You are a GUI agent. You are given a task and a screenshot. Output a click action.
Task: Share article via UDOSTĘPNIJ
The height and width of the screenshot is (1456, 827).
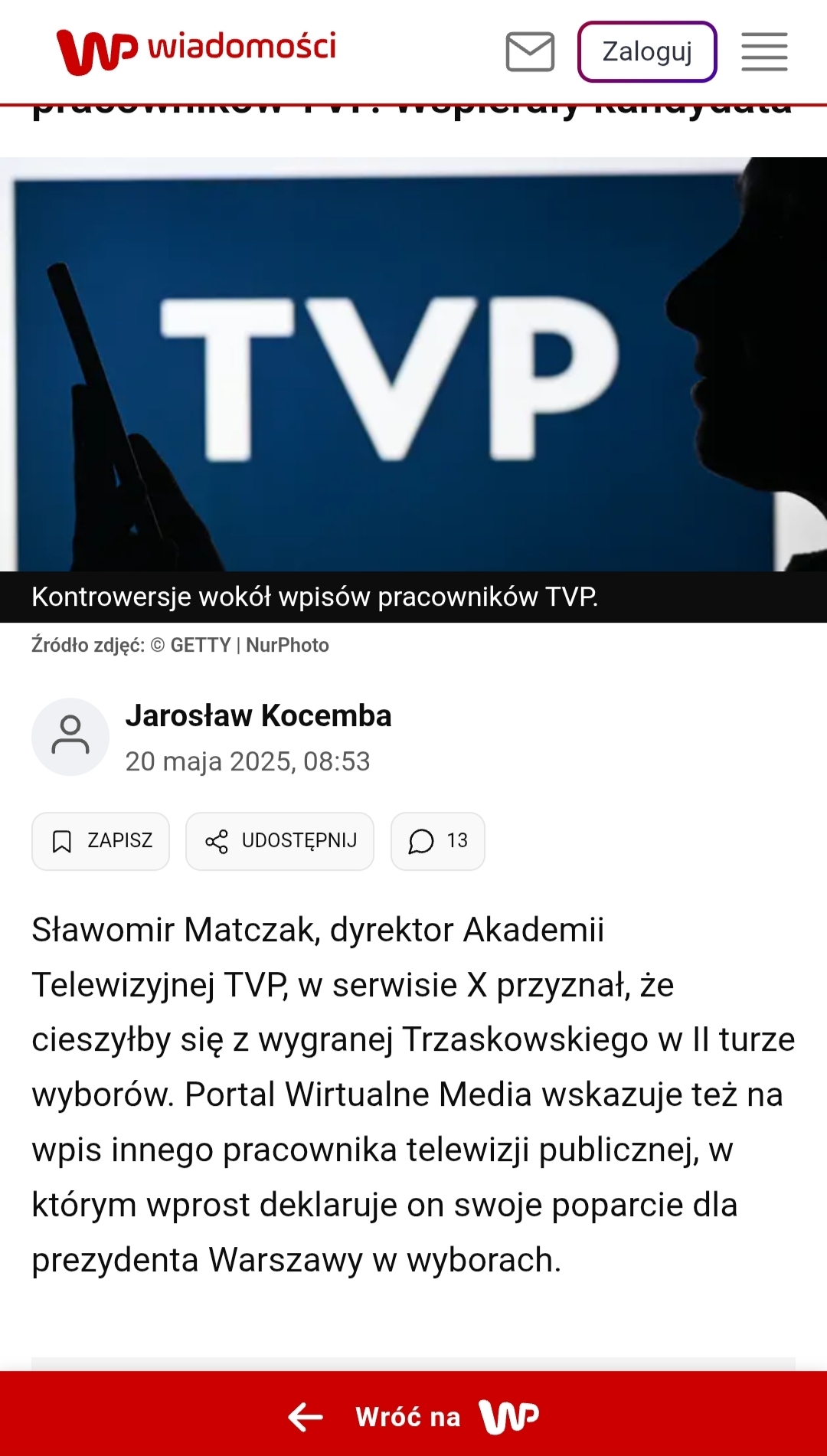[279, 841]
